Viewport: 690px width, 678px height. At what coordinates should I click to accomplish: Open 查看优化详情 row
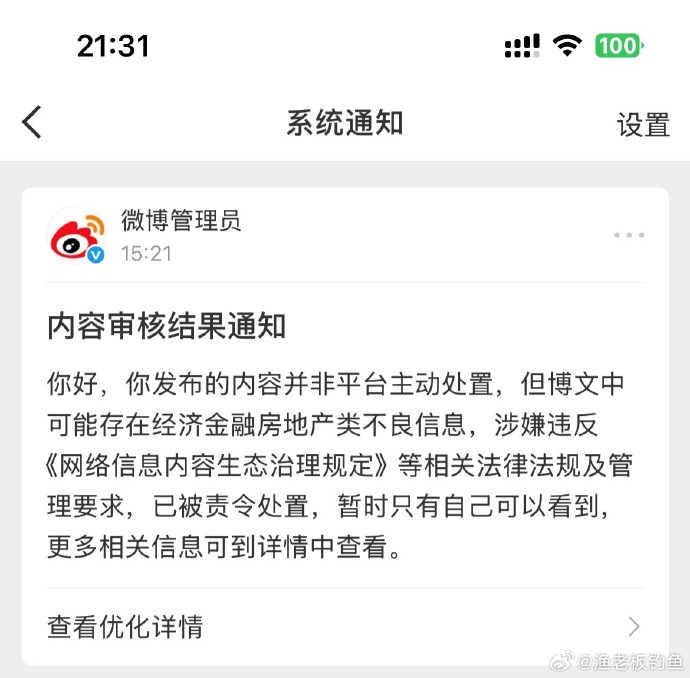[344, 627]
